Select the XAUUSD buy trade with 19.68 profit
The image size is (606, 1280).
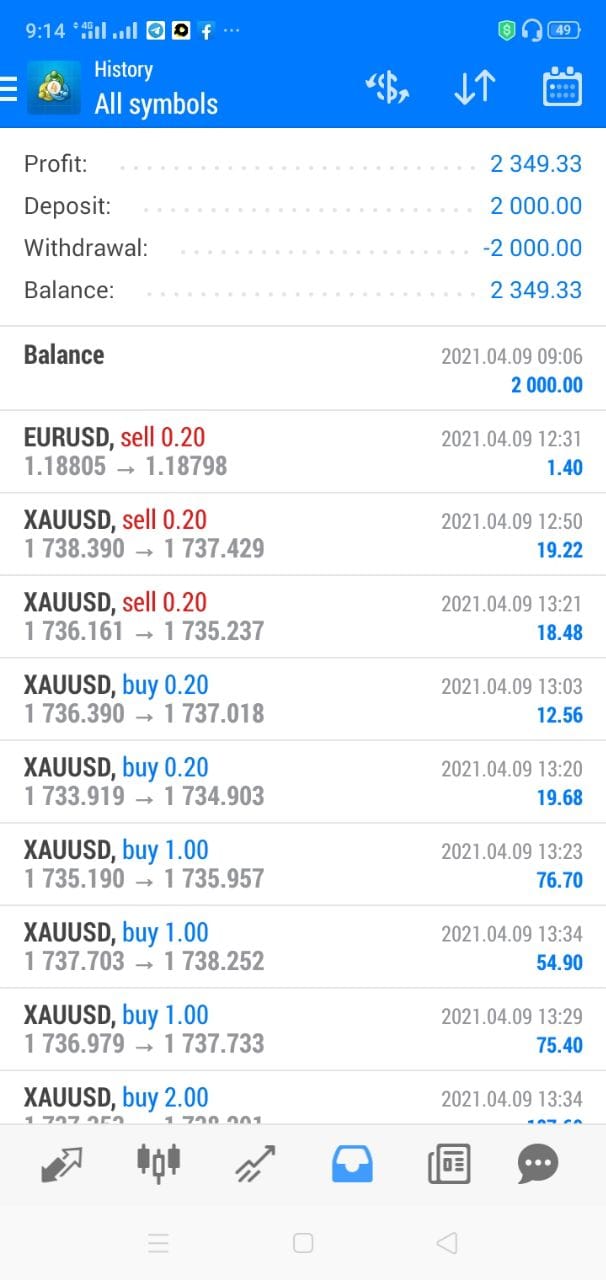pyautogui.click(x=302, y=782)
